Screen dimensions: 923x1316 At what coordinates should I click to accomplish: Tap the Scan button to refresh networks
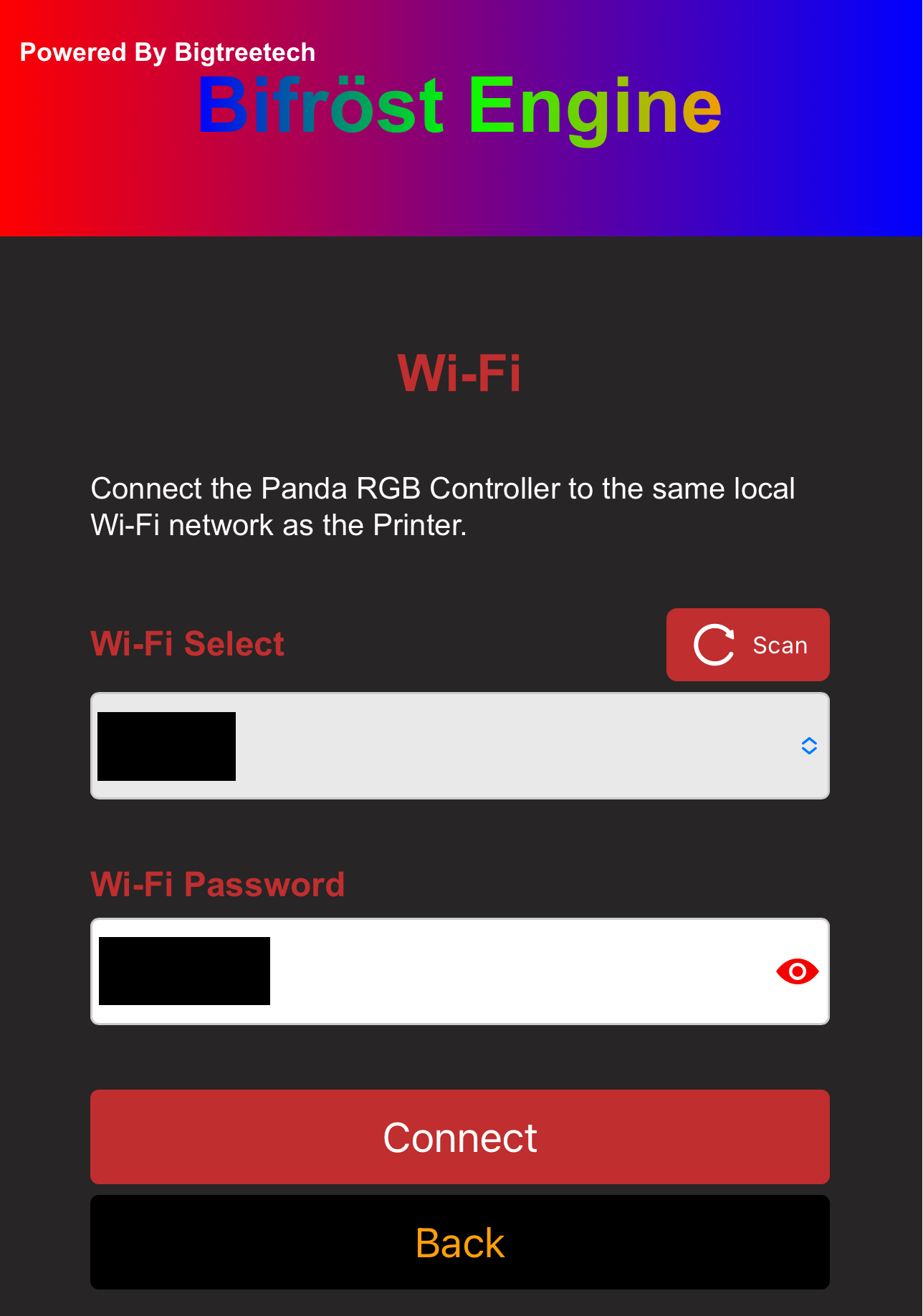747,645
